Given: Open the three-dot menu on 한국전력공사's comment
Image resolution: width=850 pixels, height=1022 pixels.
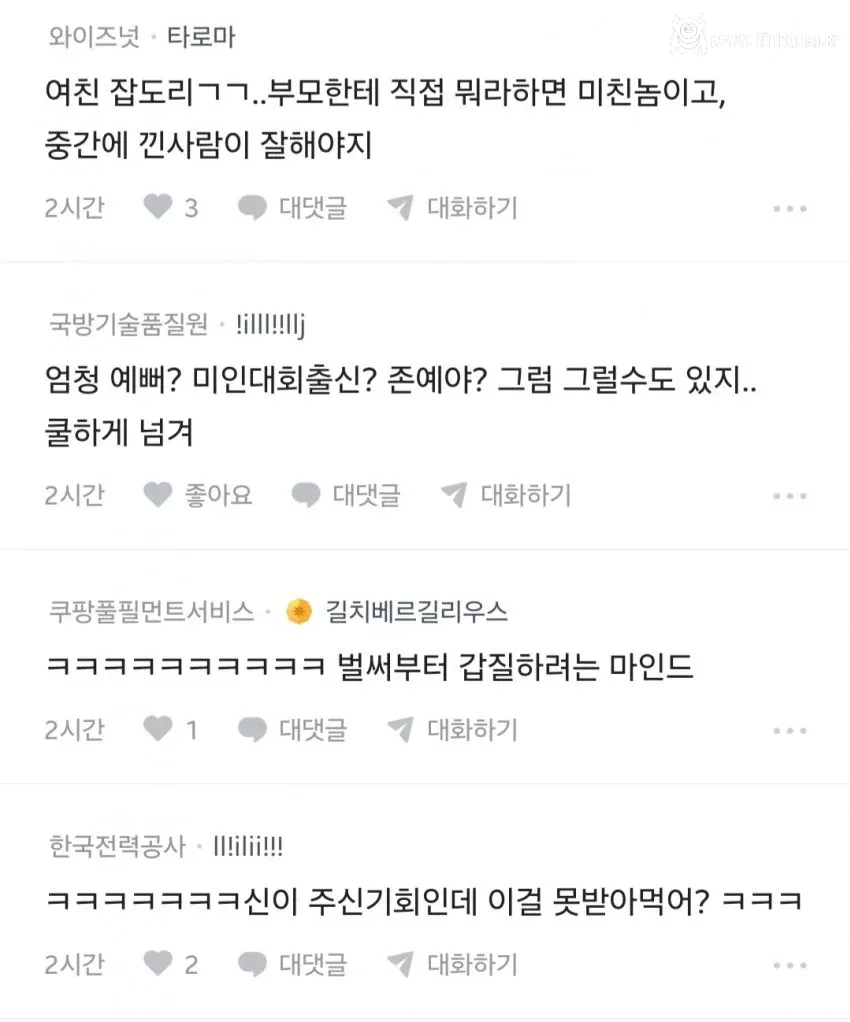Looking at the screenshot, I should point(792,965).
